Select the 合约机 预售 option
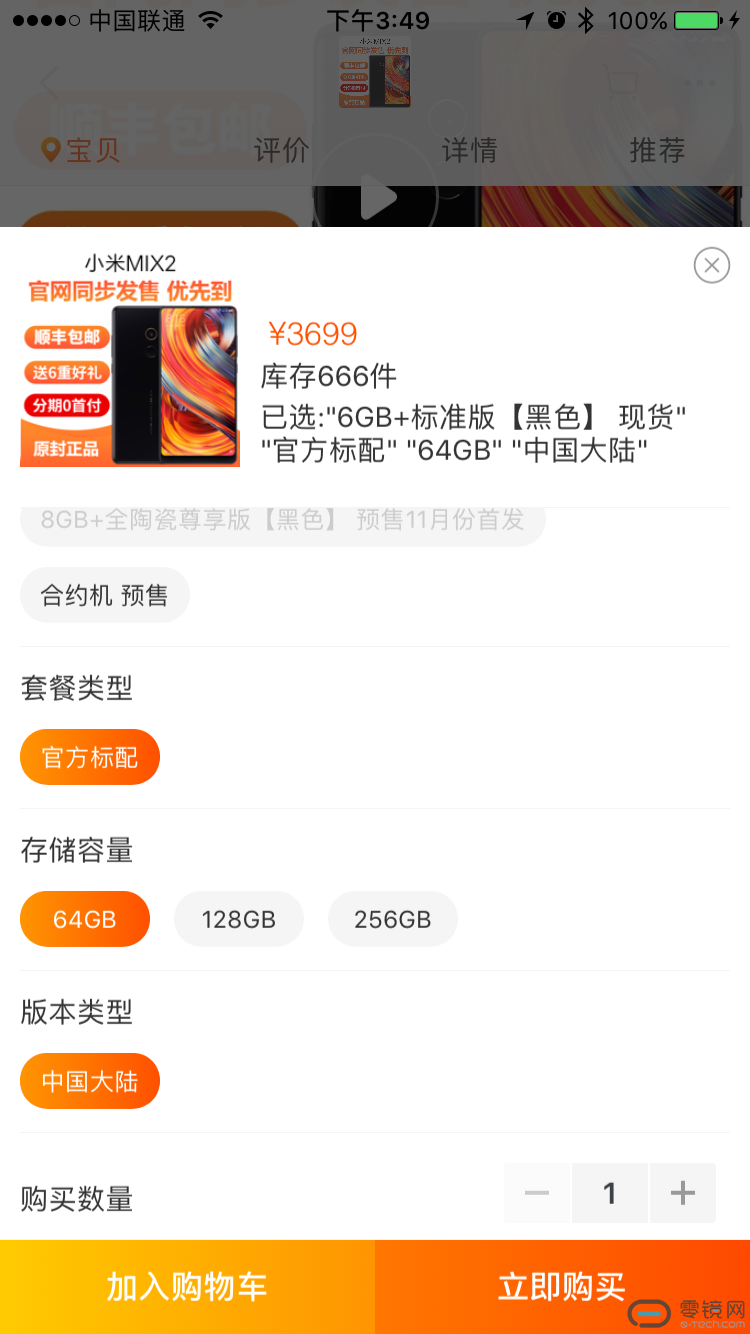 pos(104,596)
